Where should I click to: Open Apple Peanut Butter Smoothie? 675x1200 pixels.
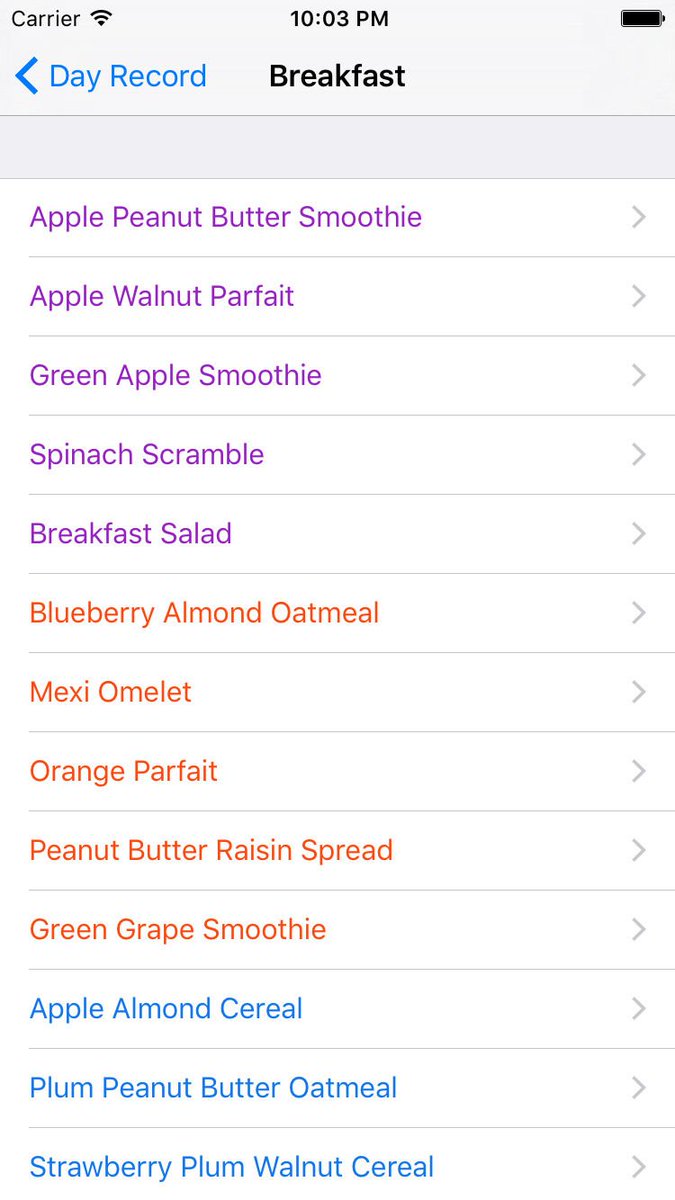coord(337,217)
